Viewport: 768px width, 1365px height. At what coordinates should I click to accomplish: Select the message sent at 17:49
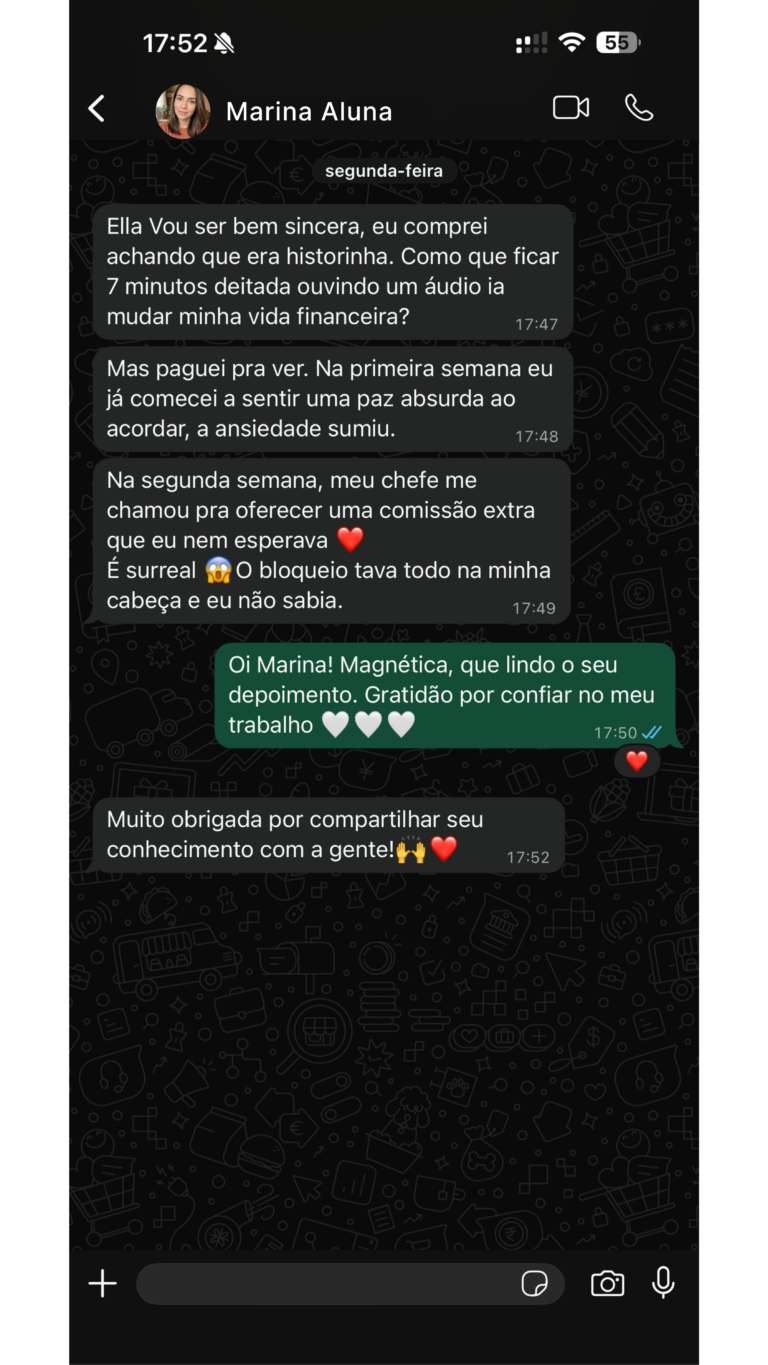pos(336,541)
